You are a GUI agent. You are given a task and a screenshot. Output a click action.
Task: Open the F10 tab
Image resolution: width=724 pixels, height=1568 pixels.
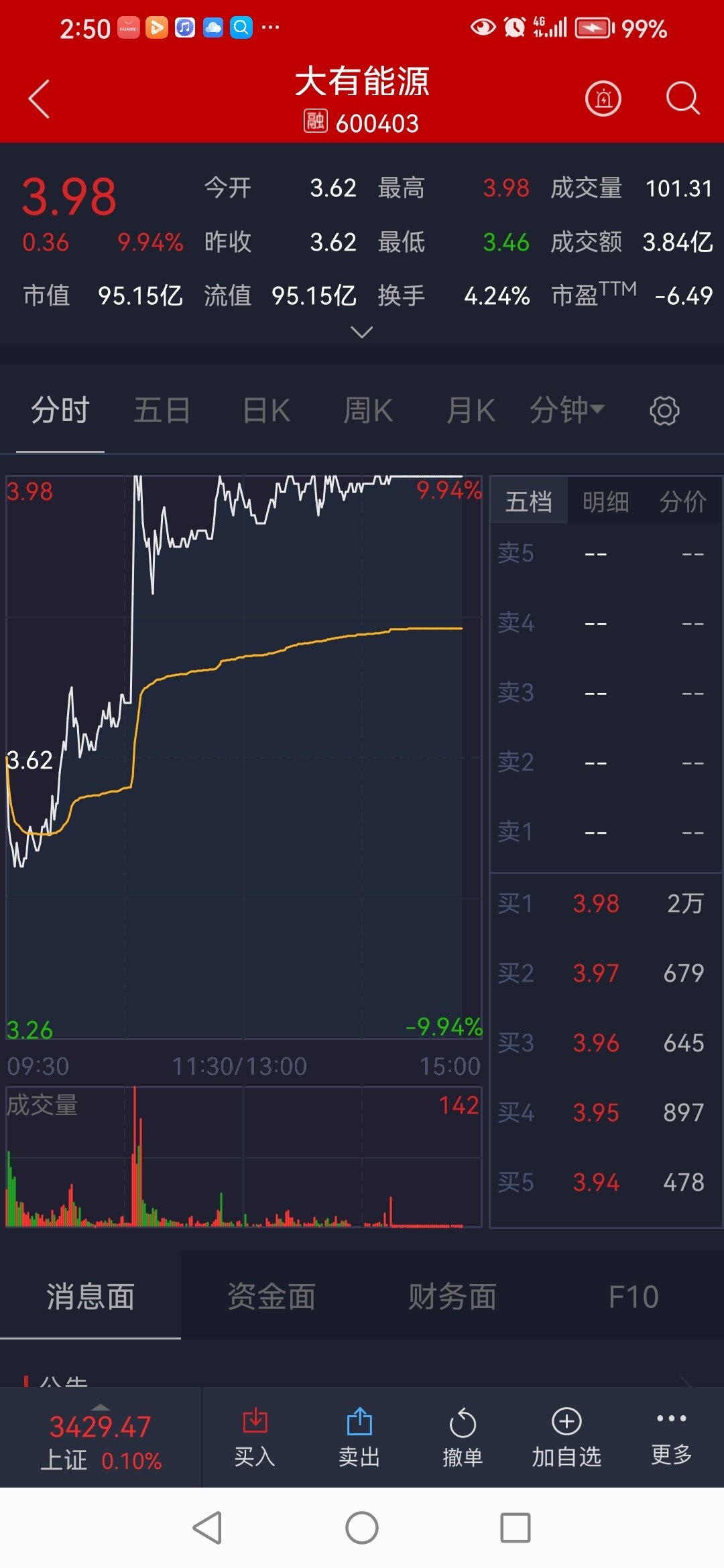(x=633, y=1296)
